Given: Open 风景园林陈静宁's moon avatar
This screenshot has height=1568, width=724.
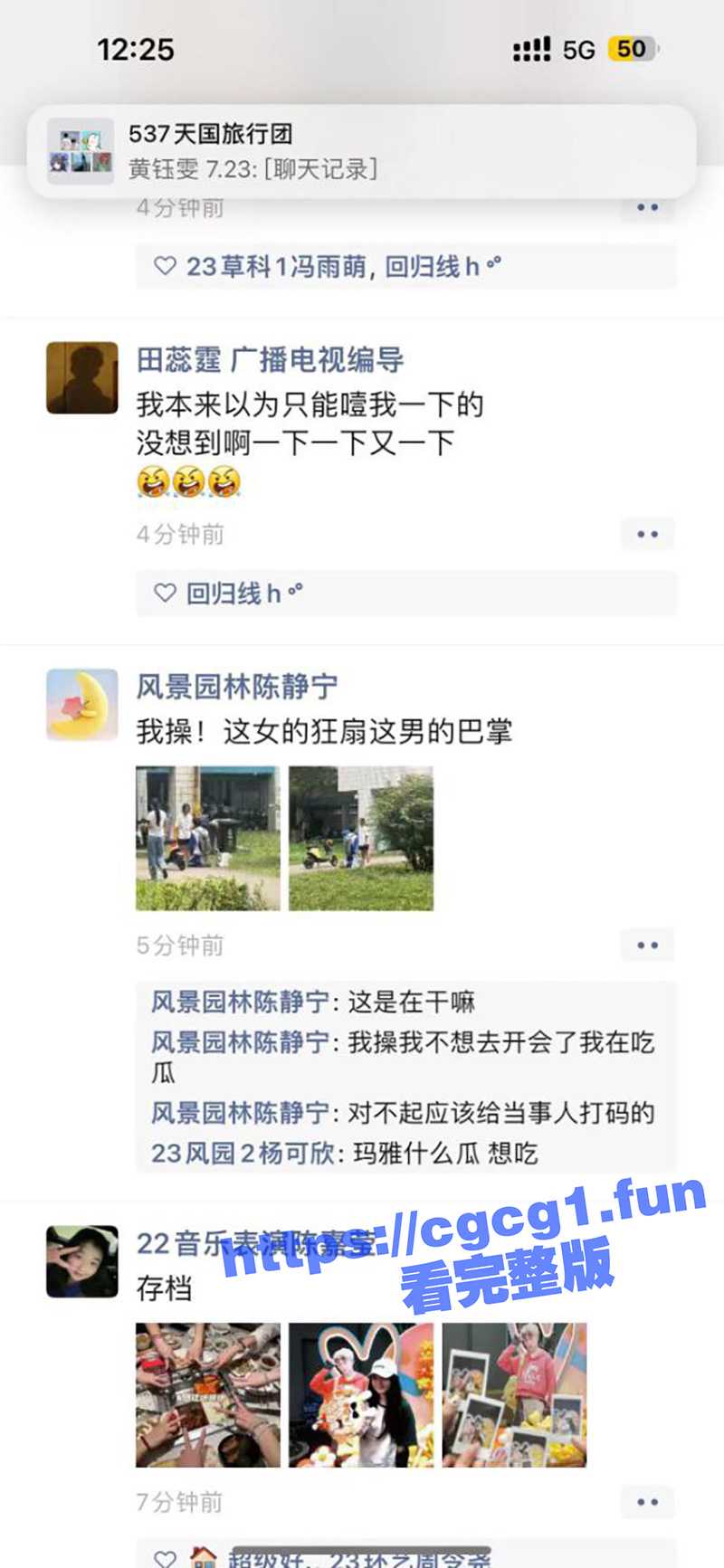Looking at the screenshot, I should pos(82,705).
